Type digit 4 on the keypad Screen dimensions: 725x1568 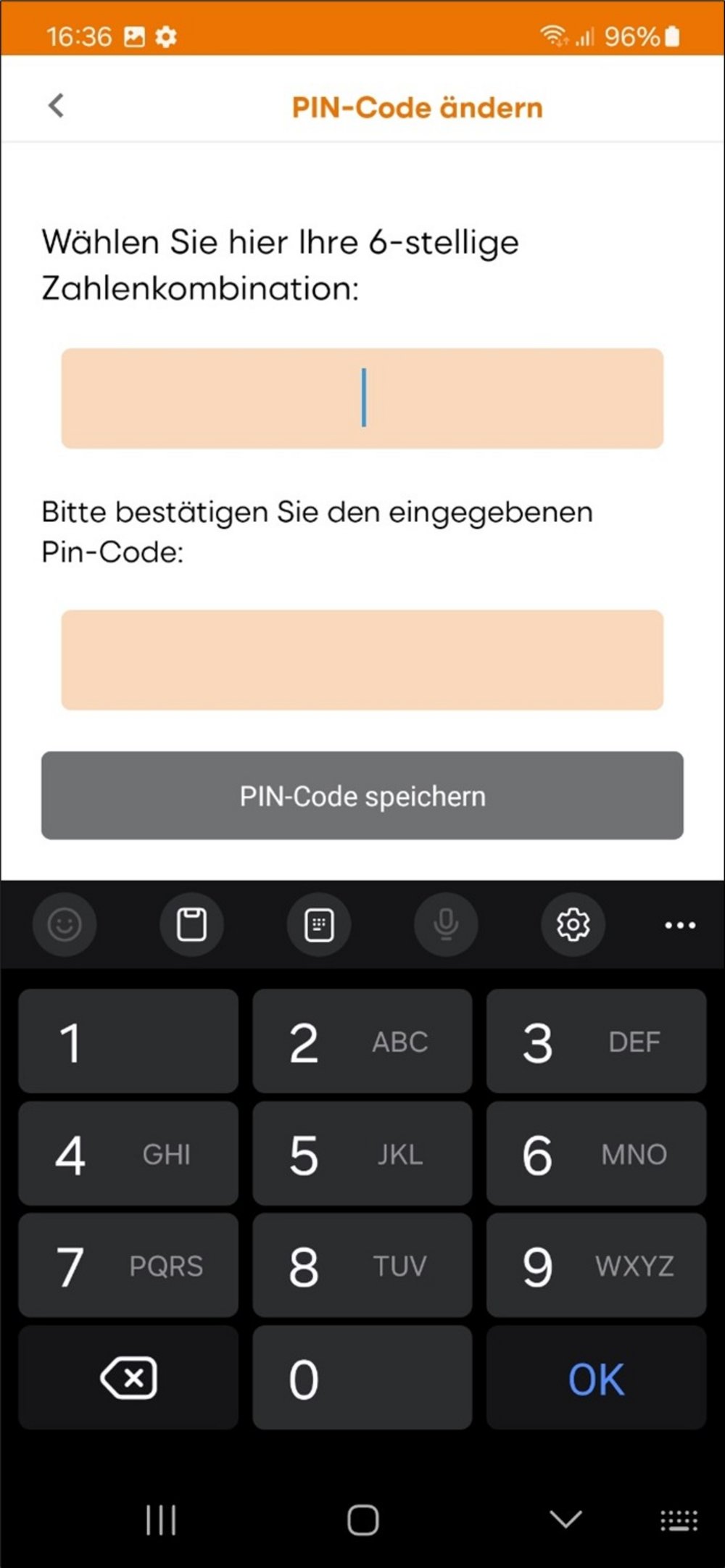(128, 1153)
